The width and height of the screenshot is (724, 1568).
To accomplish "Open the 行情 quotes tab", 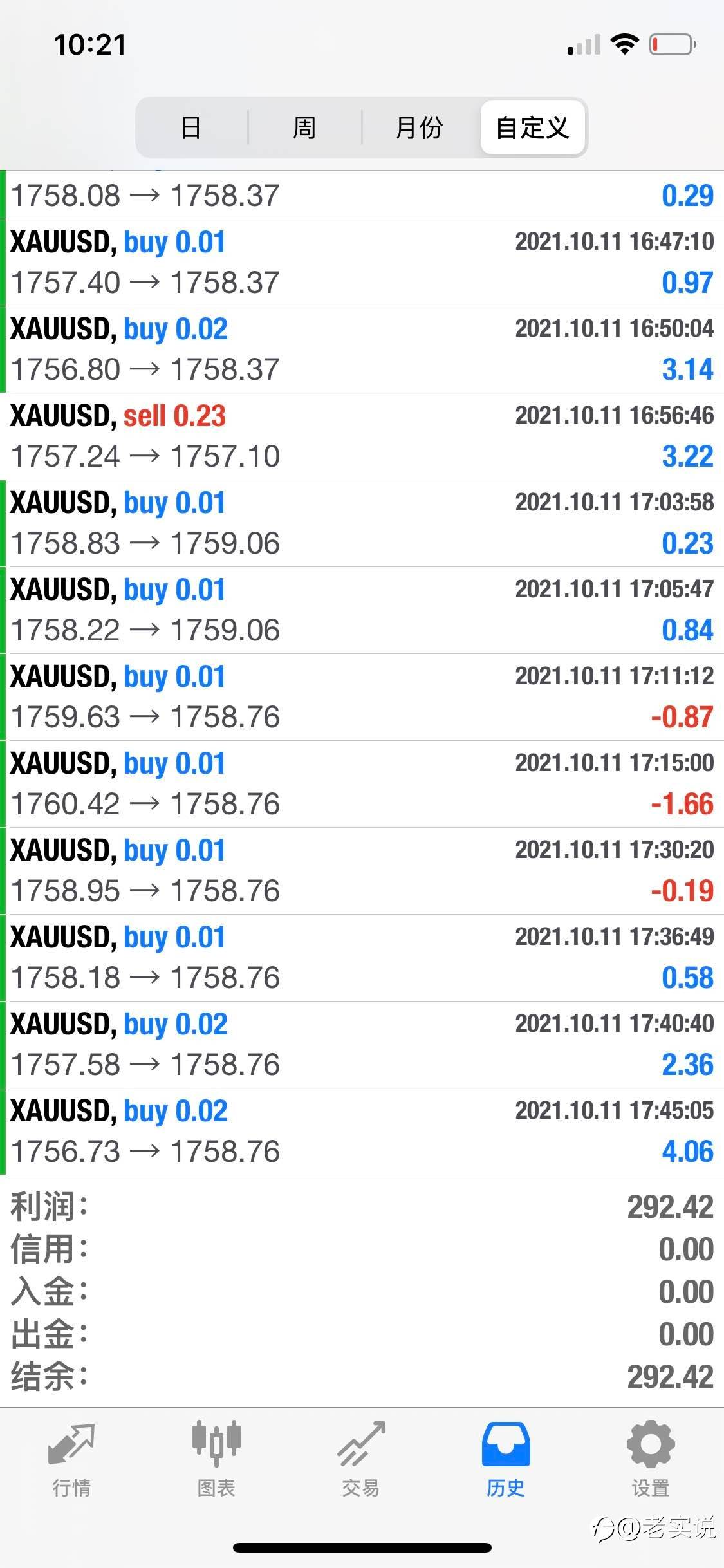I will coord(71,1459).
